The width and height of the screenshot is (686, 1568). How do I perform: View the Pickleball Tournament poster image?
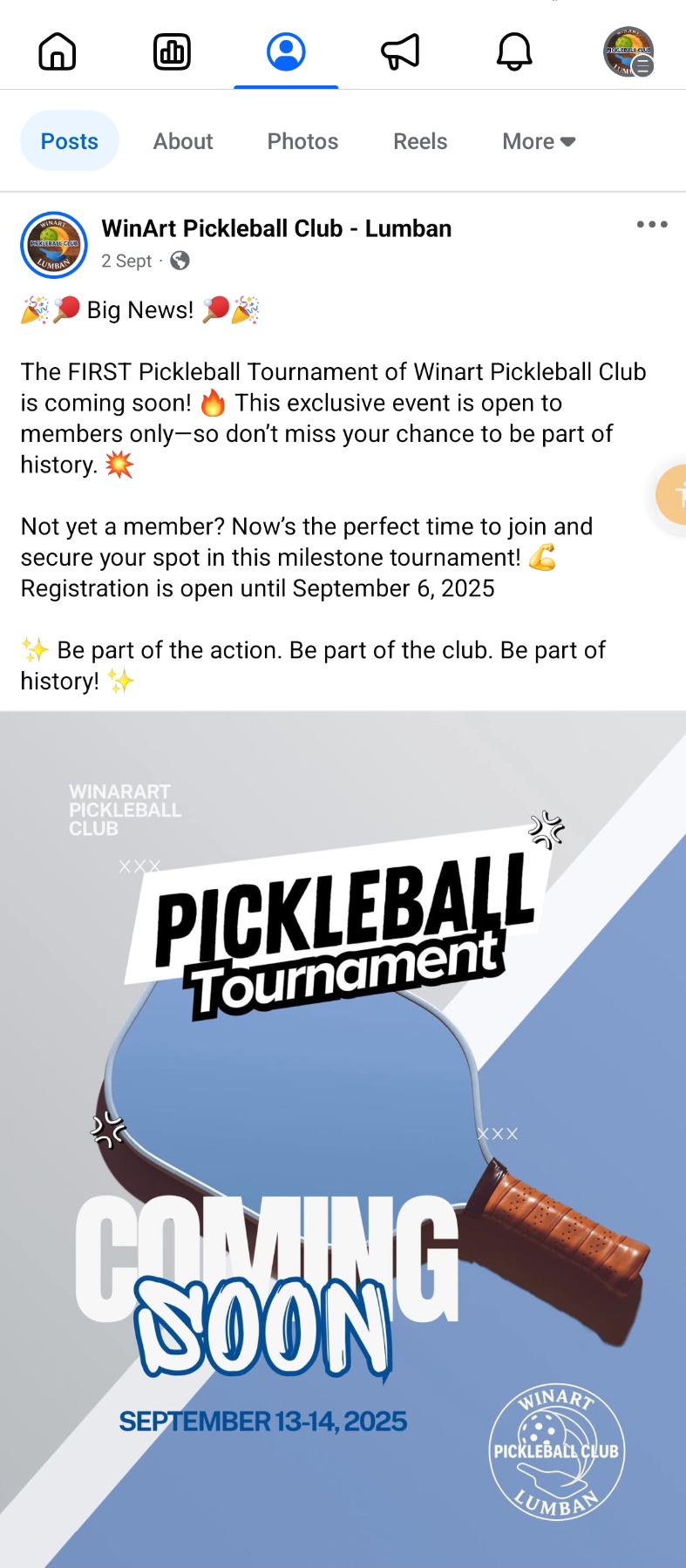(343, 1133)
